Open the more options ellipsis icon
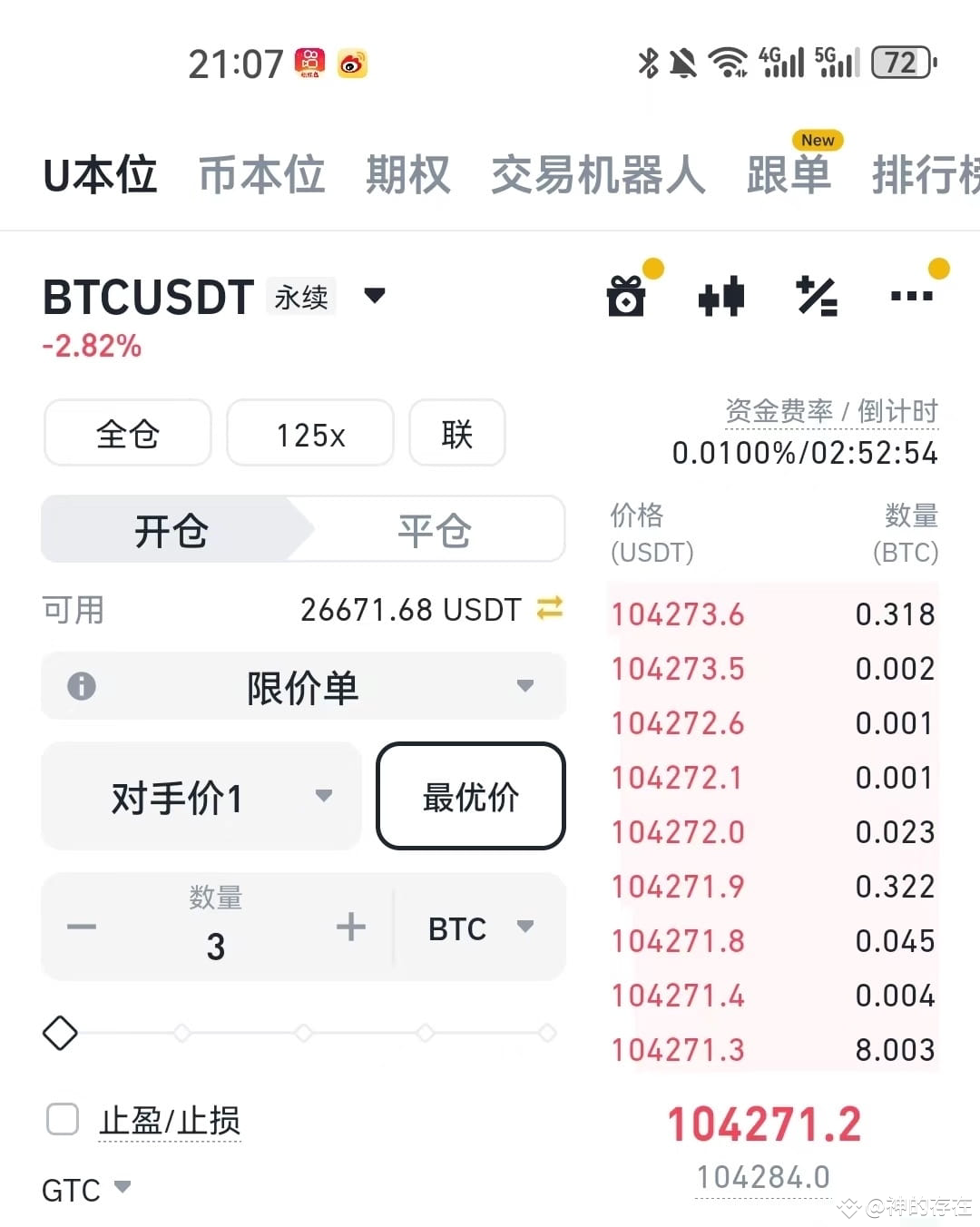Image resolution: width=980 pixels, height=1227 pixels. click(912, 297)
